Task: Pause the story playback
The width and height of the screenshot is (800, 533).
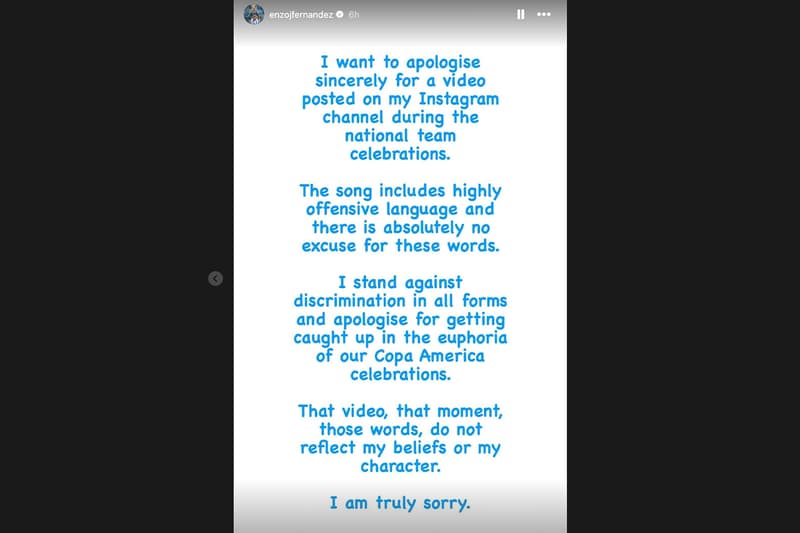Action: coord(520,15)
